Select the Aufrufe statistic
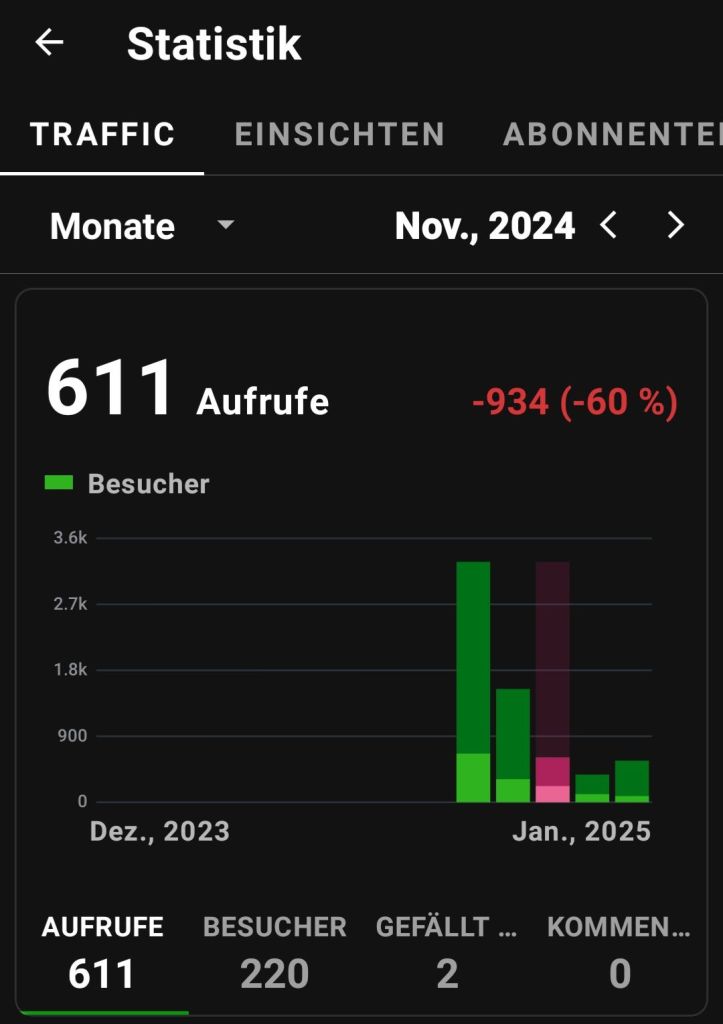The width and height of the screenshot is (723, 1024). (x=102, y=951)
